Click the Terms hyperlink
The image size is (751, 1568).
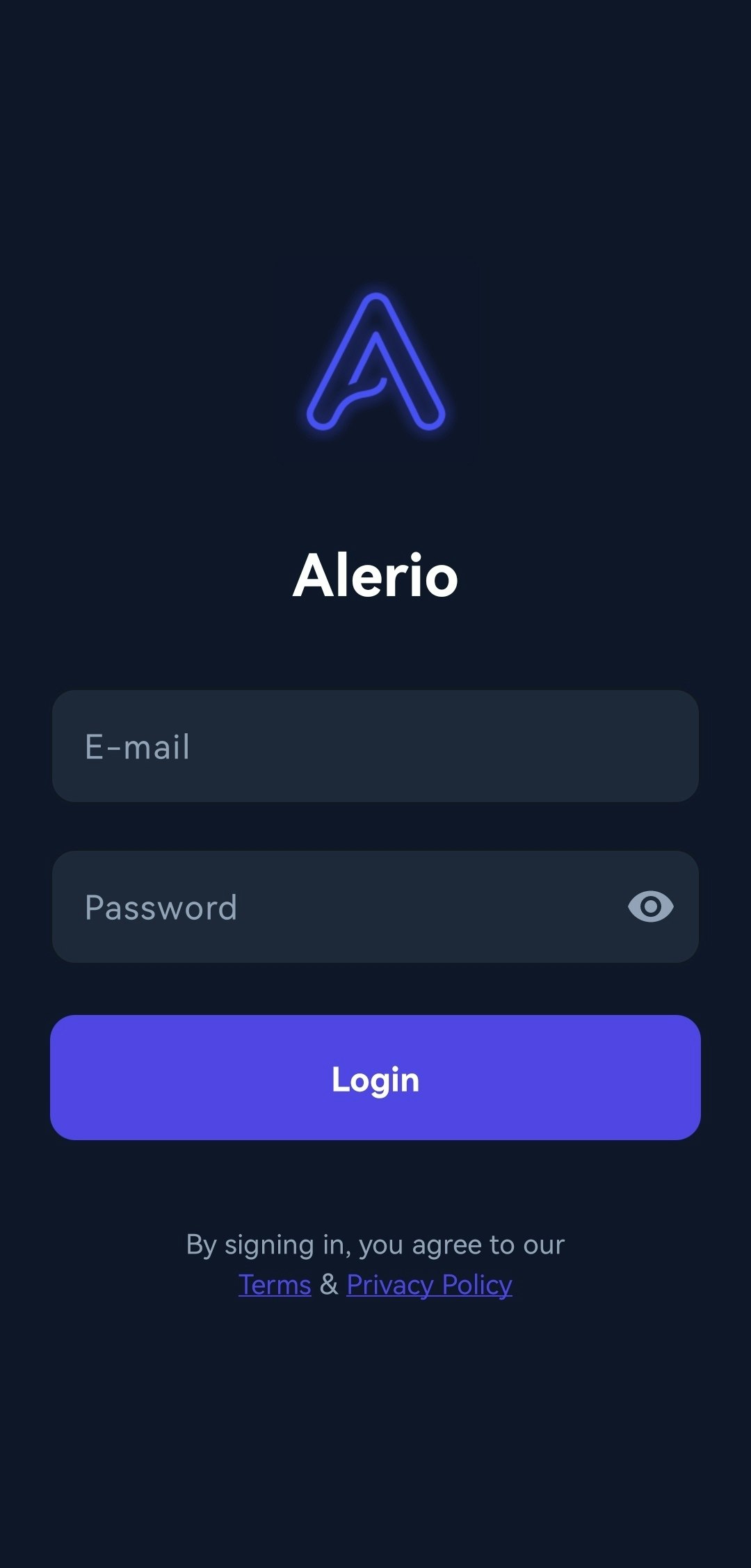pyautogui.click(x=274, y=1285)
